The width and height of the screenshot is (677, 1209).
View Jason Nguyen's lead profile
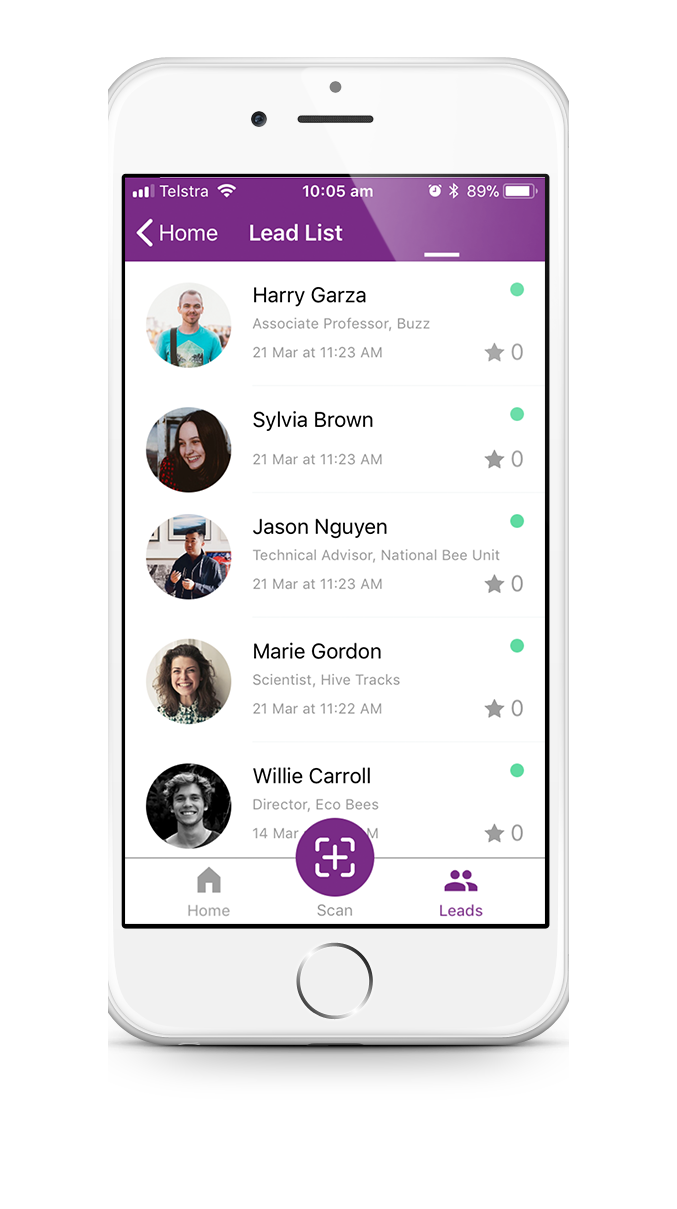[319, 527]
